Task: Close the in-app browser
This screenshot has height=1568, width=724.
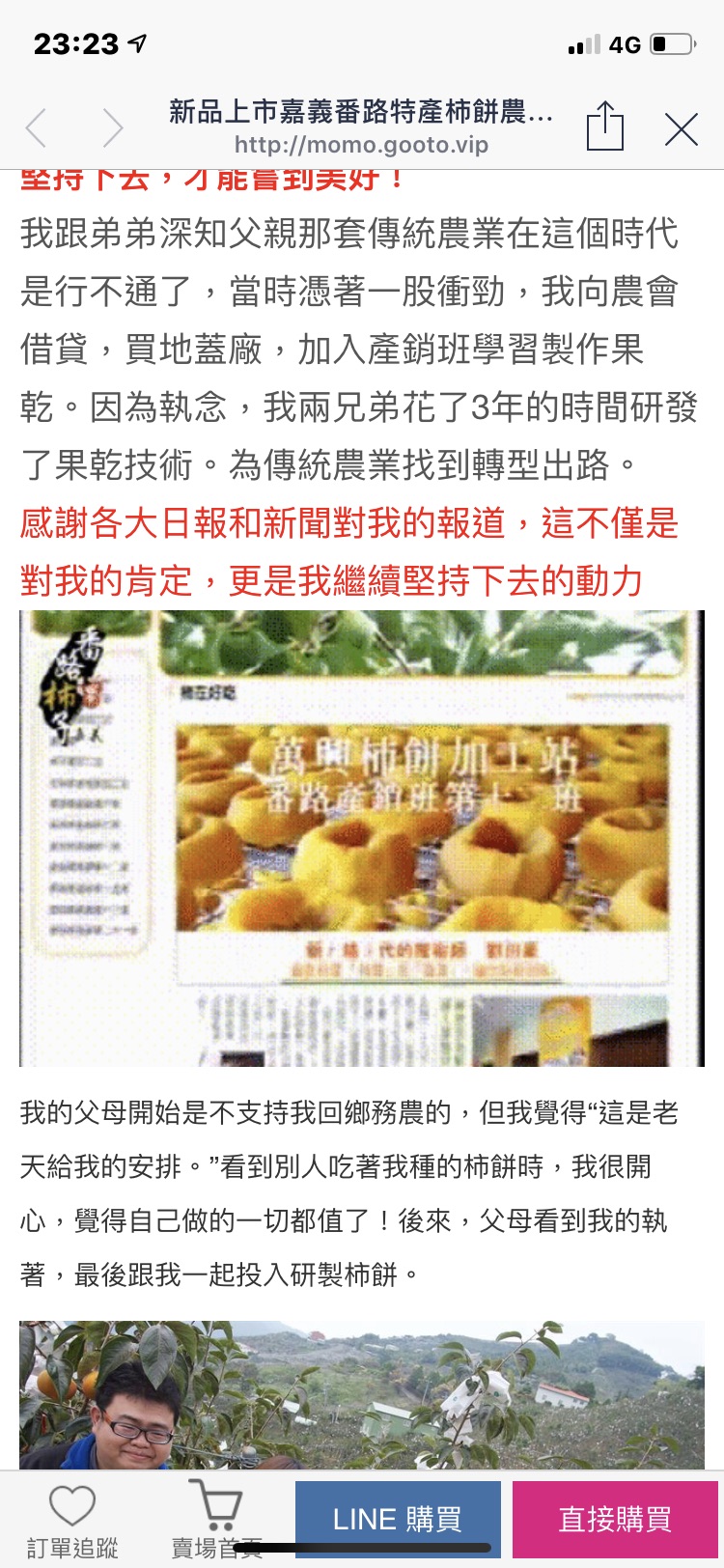Action: (x=682, y=128)
